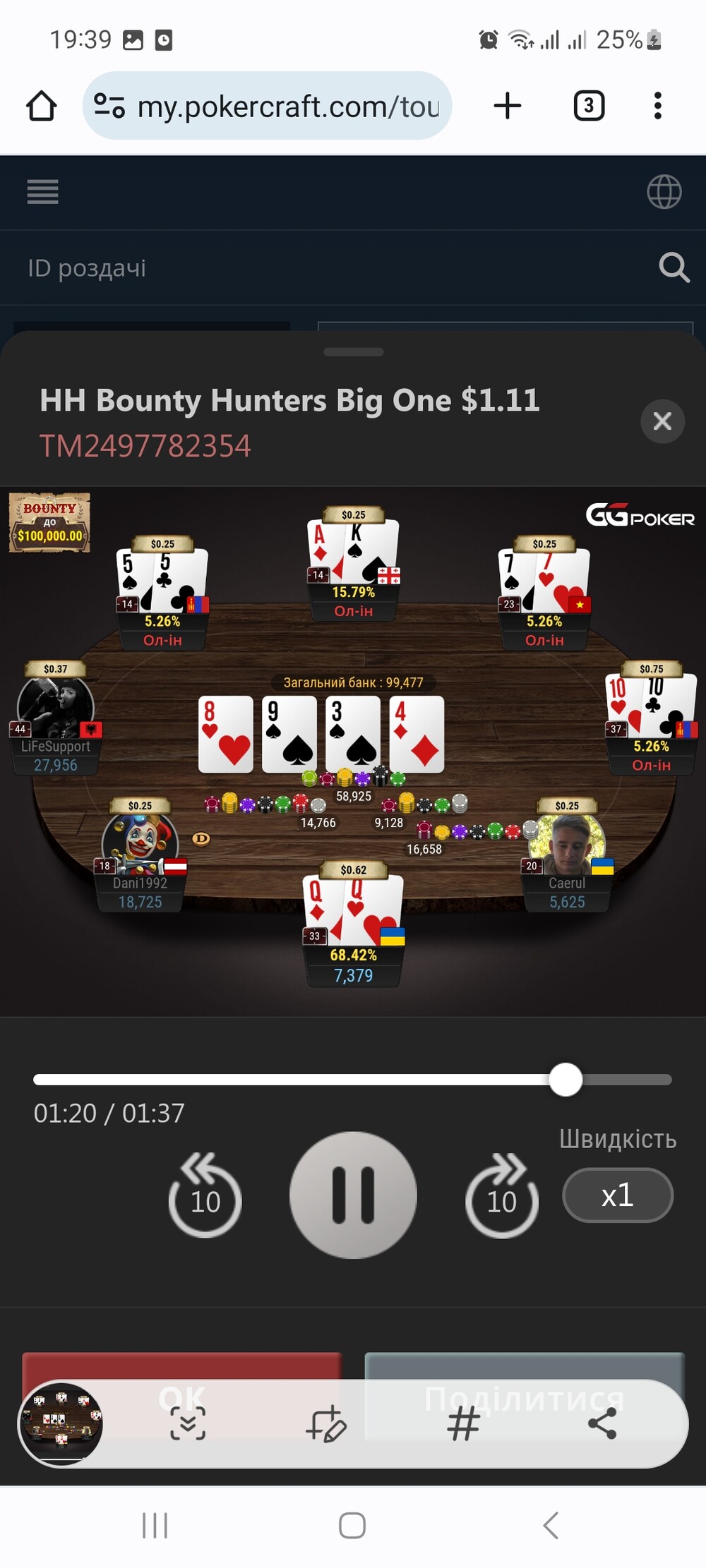The image size is (706, 1568).
Task: Go back with the system back button
Action: 551,1525
